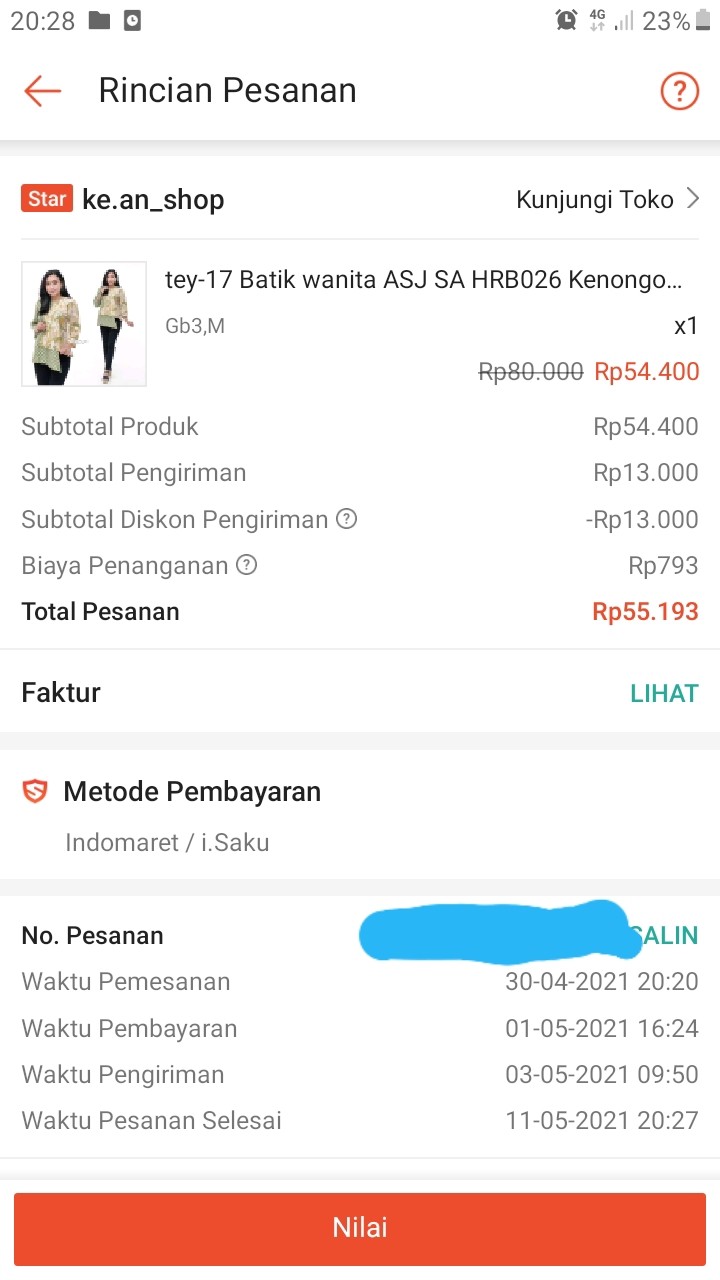Image resolution: width=720 pixels, height=1280 pixels.
Task: Tap the Indomaret / i.Saku payment method
Action: tap(168, 842)
